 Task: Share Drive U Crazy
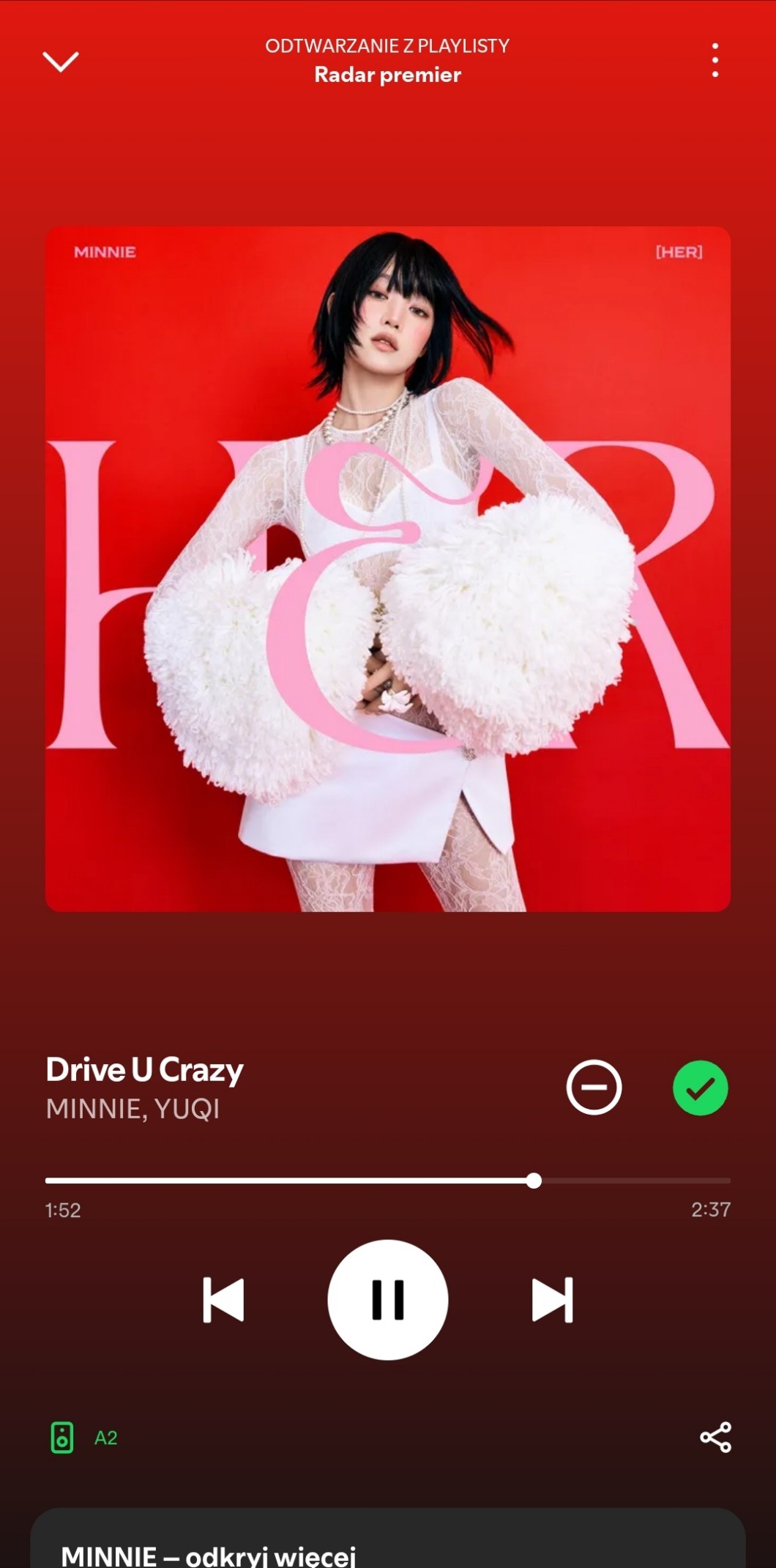pyautogui.click(x=715, y=1437)
